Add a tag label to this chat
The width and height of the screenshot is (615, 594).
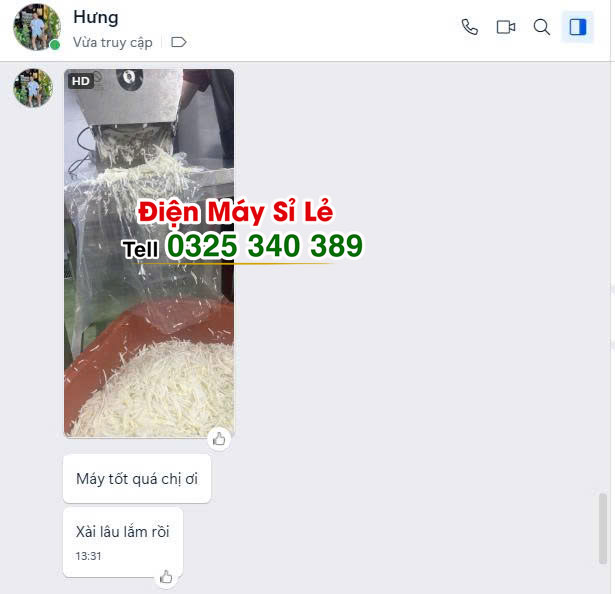tap(179, 42)
